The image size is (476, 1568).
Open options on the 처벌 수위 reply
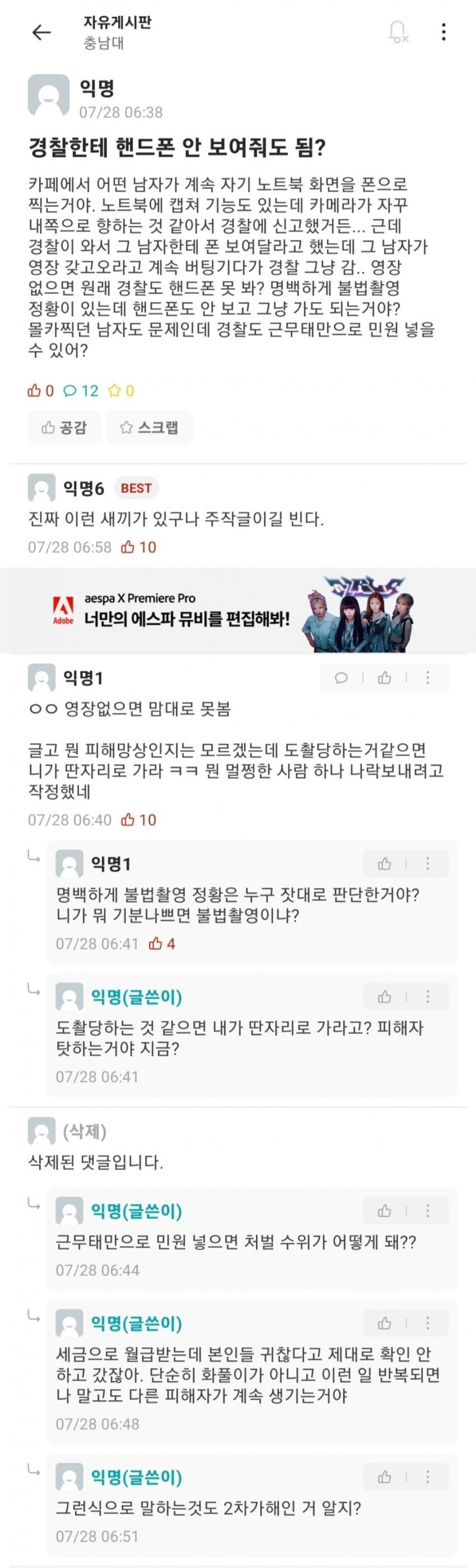pos(427,1211)
